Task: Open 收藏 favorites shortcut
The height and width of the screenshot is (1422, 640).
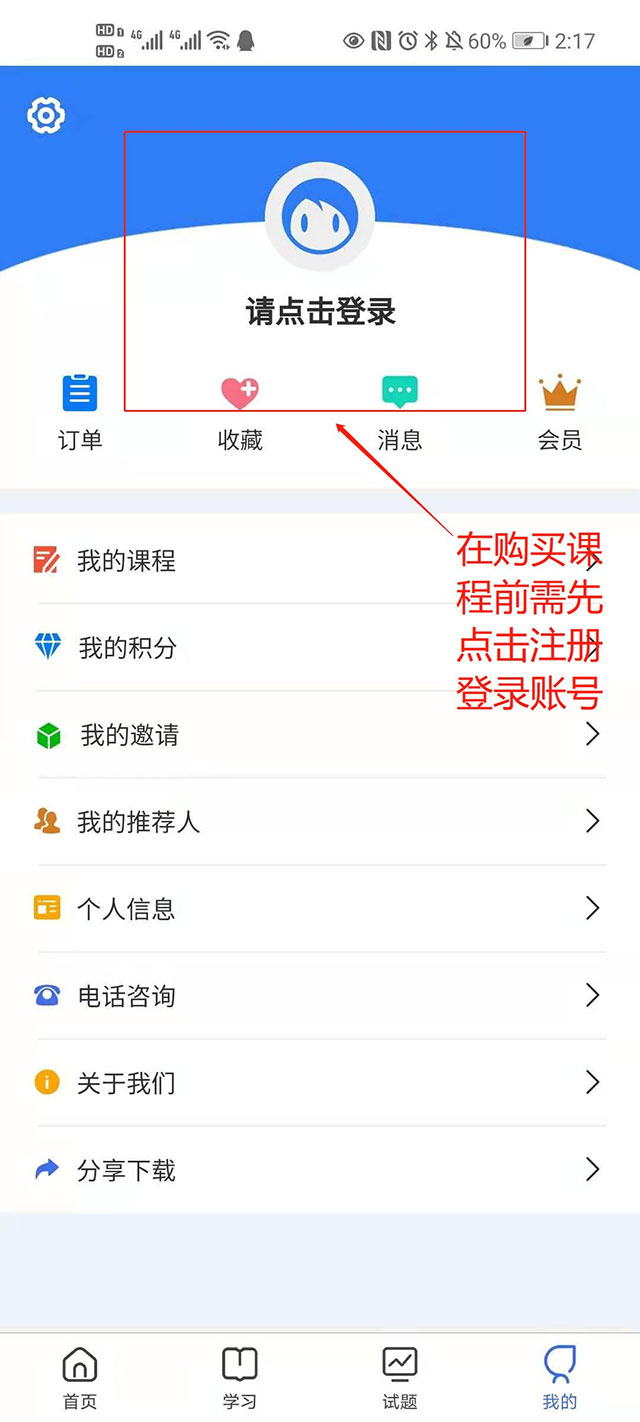Action: [x=240, y=412]
